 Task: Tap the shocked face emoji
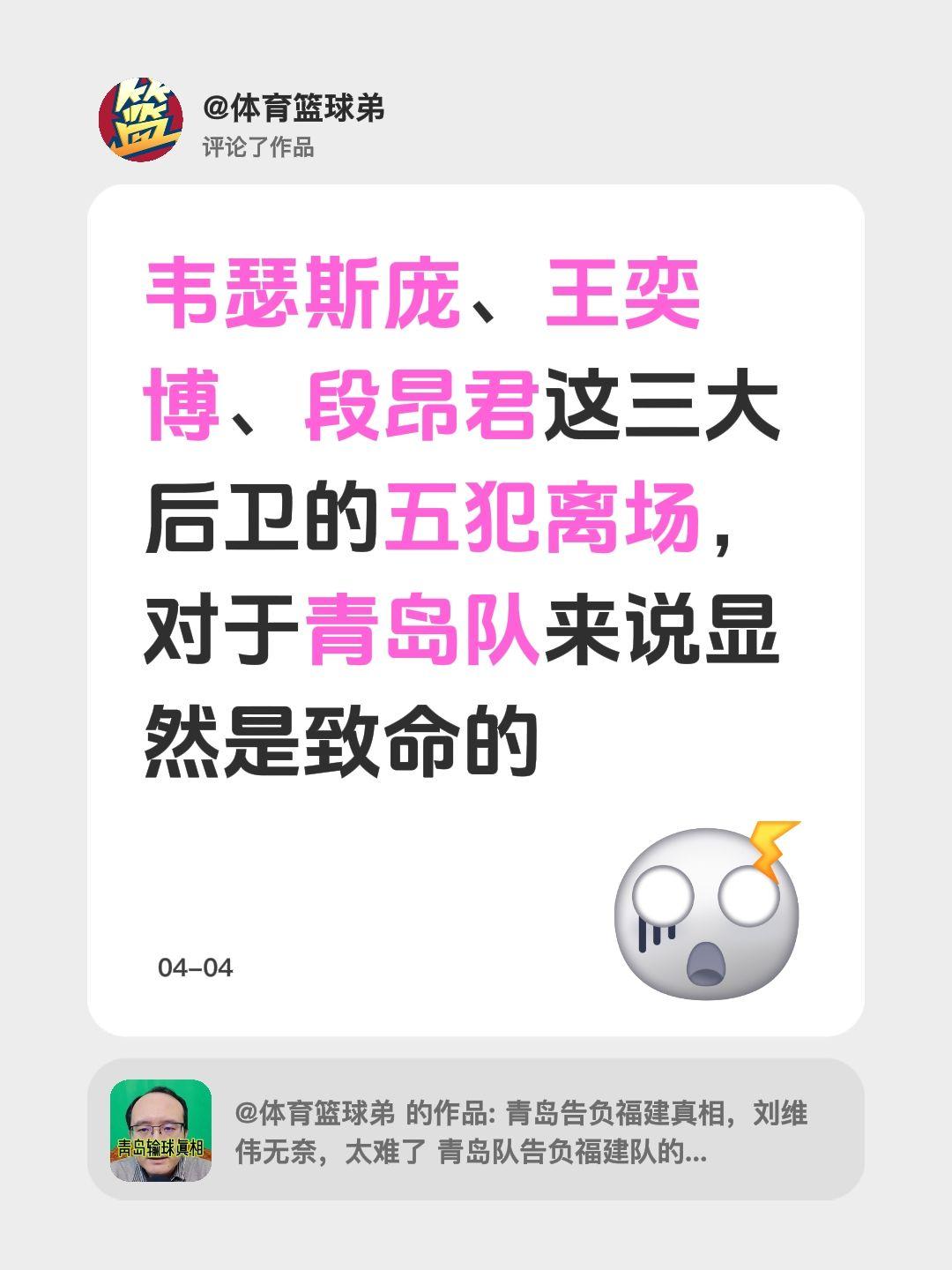tap(705, 917)
